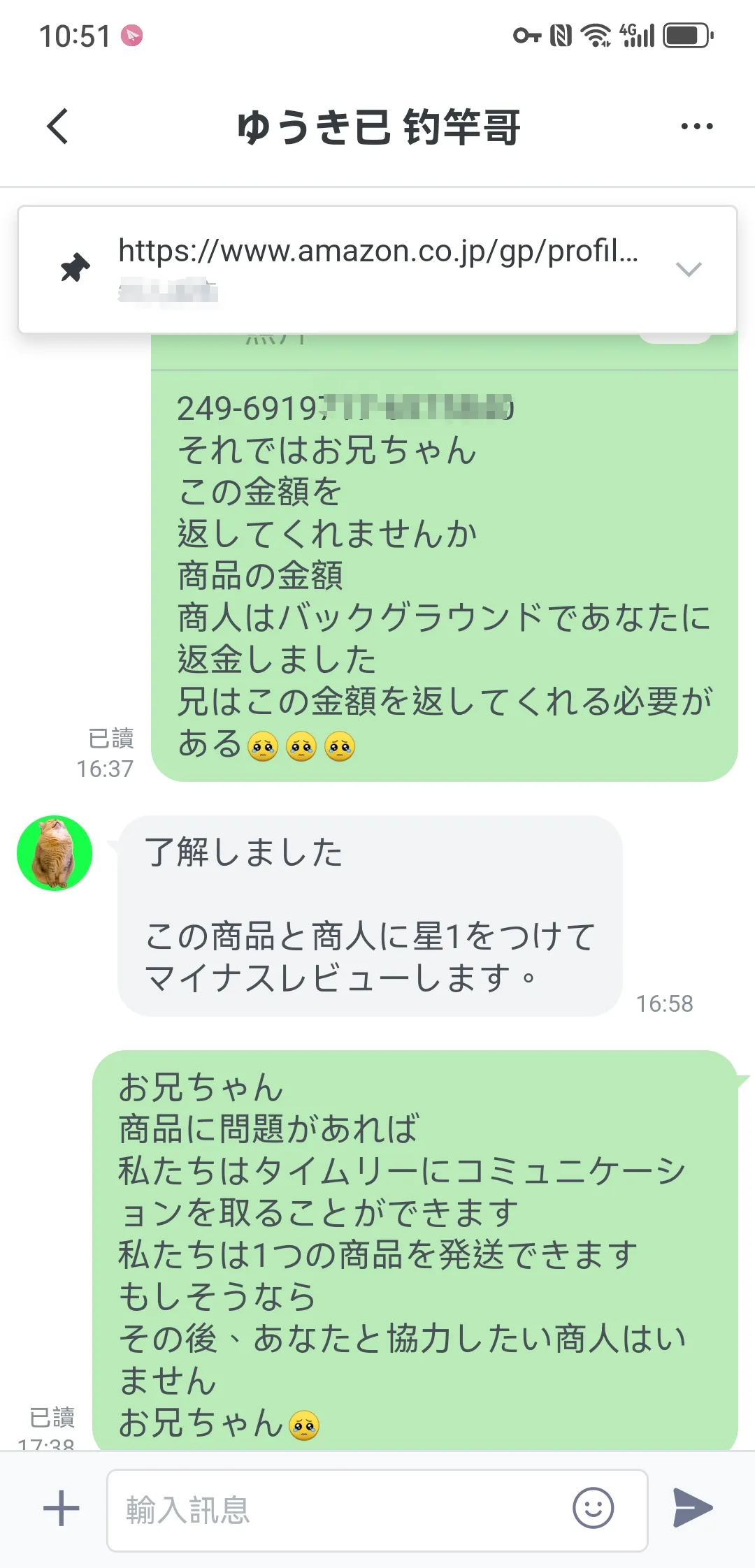Screen dimensions: 755x1568
Task: Expand the pinned message with the chevron
Action: coord(689,268)
